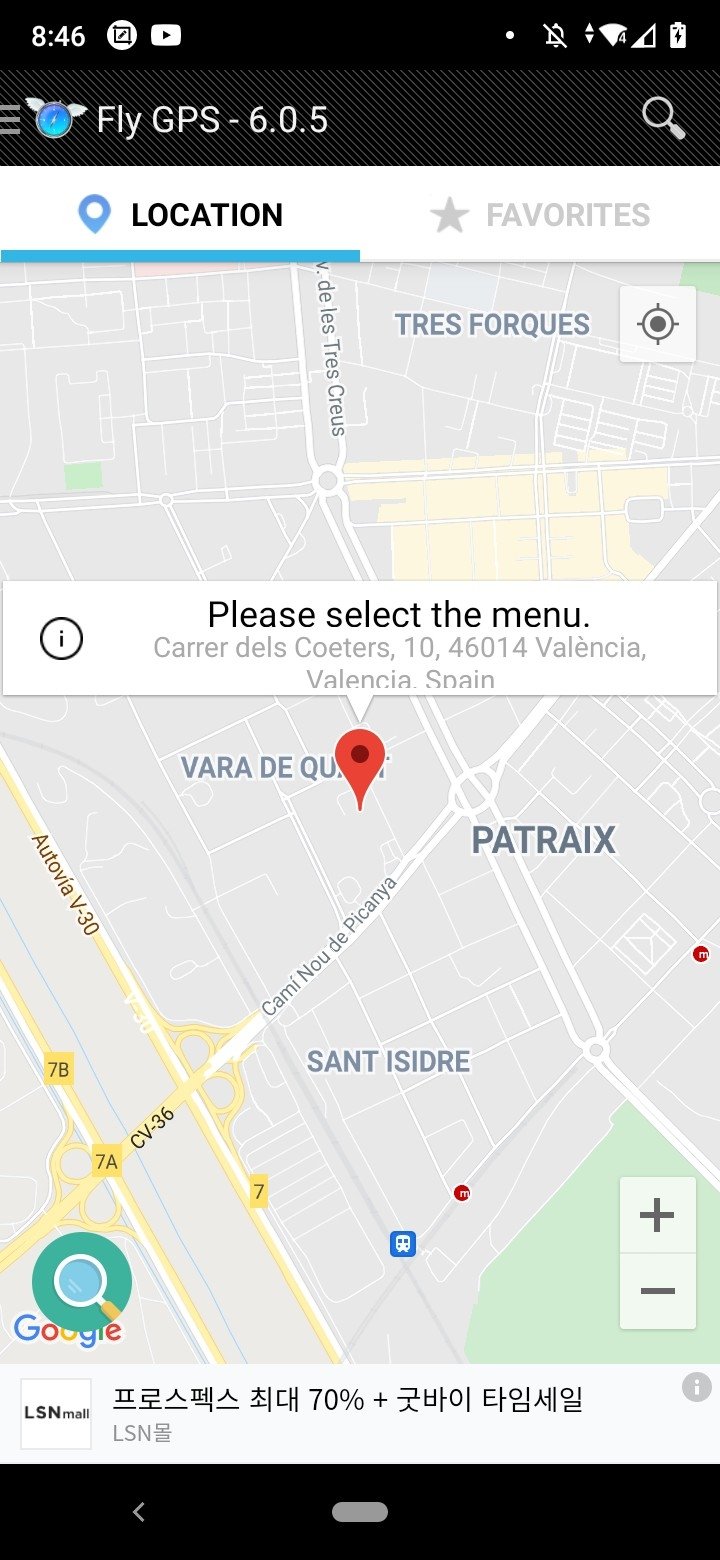
Task: Zoom in on the map
Action: [657, 1216]
